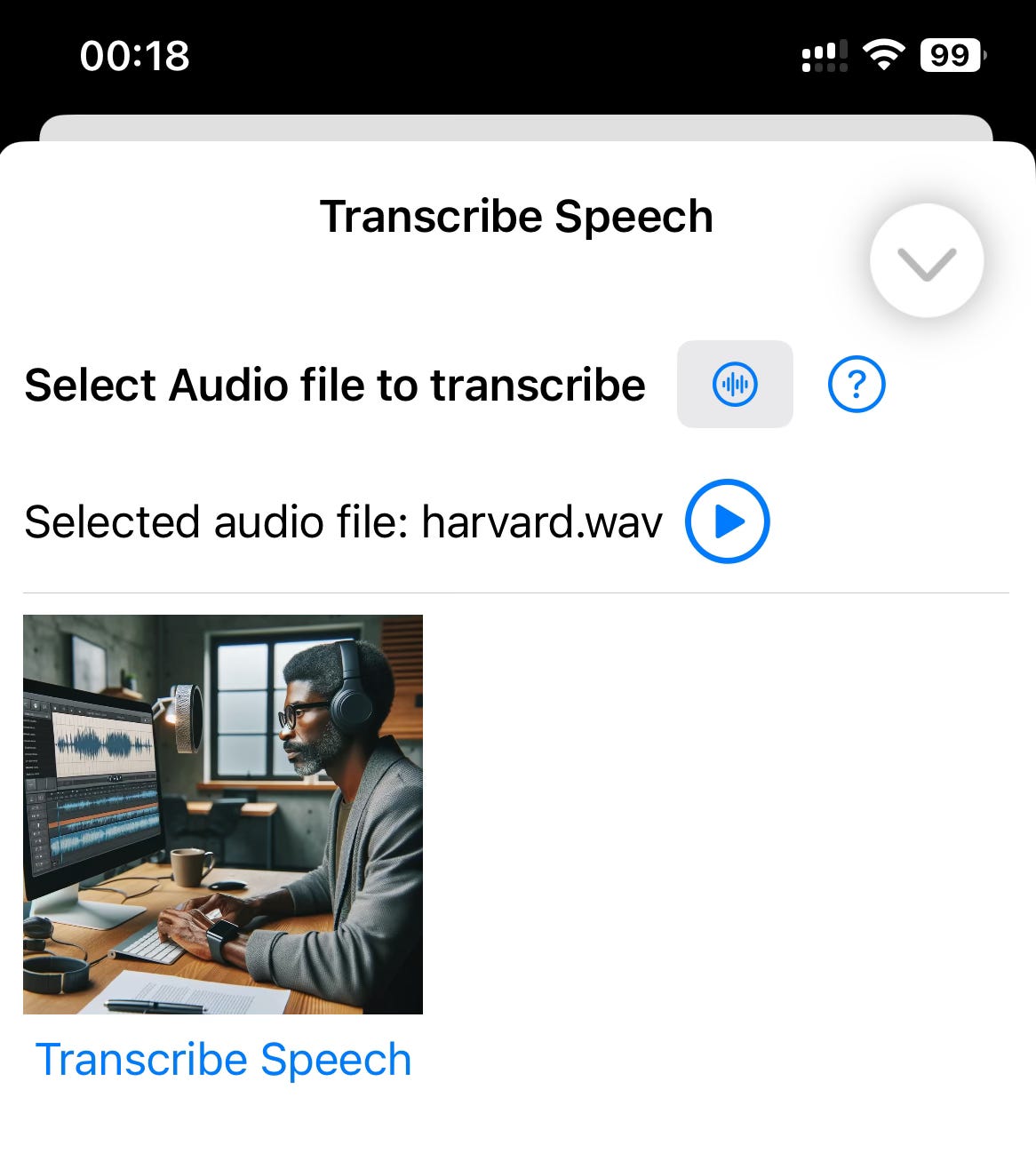This screenshot has width=1036, height=1169.
Task: Play the selected harvard.wav audio
Action: tap(727, 521)
